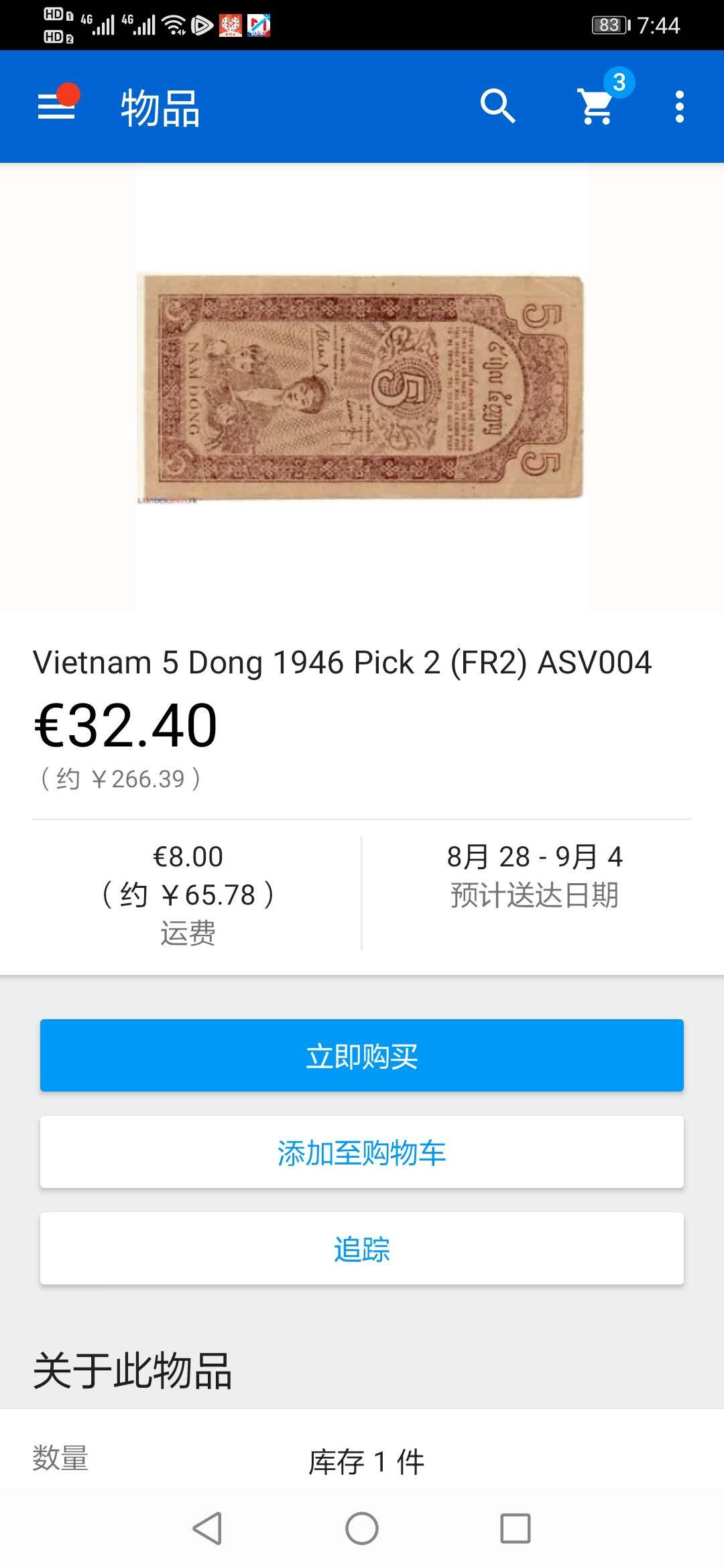Check the battery indicator showing 83
This screenshot has width=724, height=1568.
point(607,23)
